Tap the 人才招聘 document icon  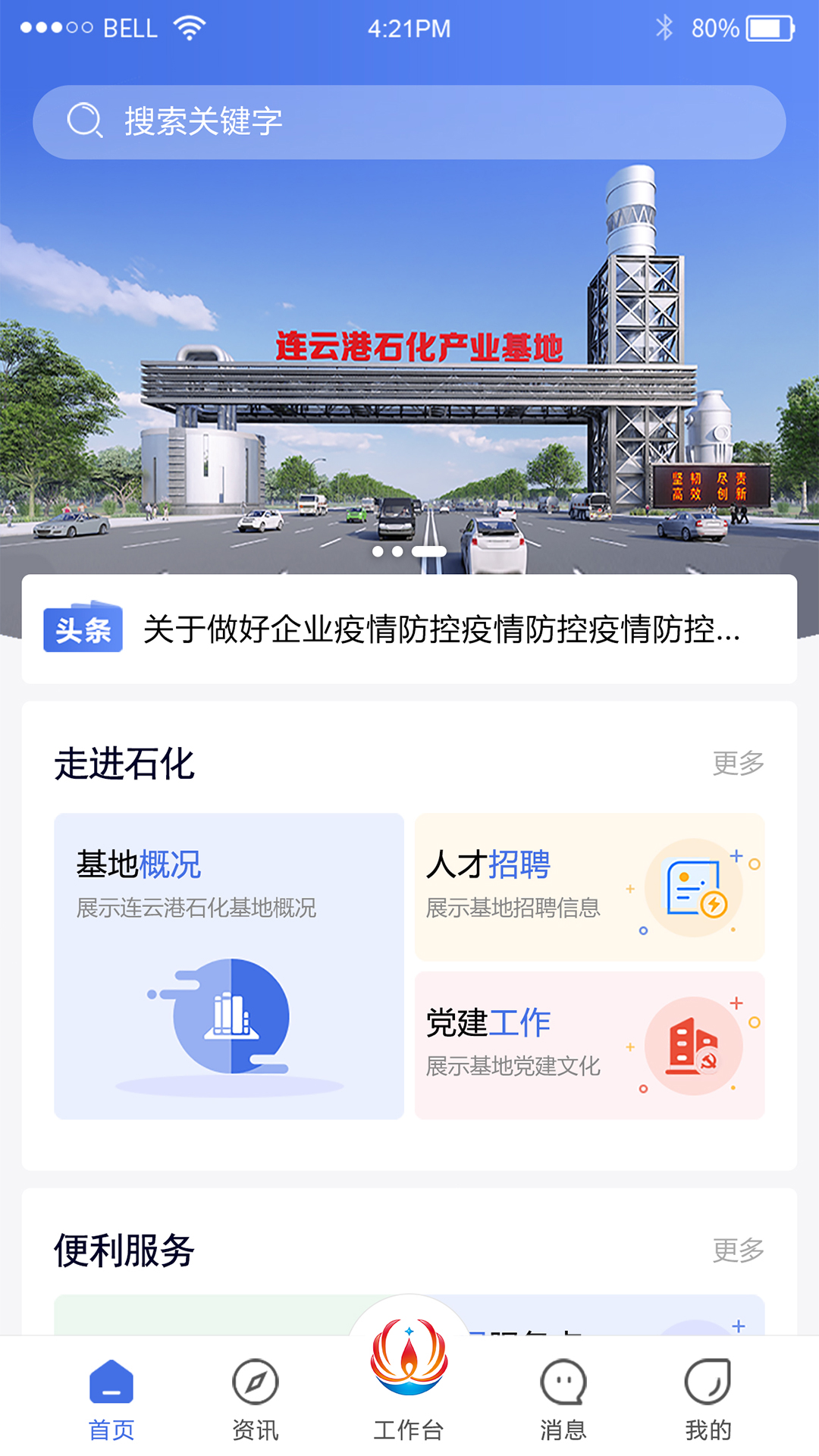(695, 889)
